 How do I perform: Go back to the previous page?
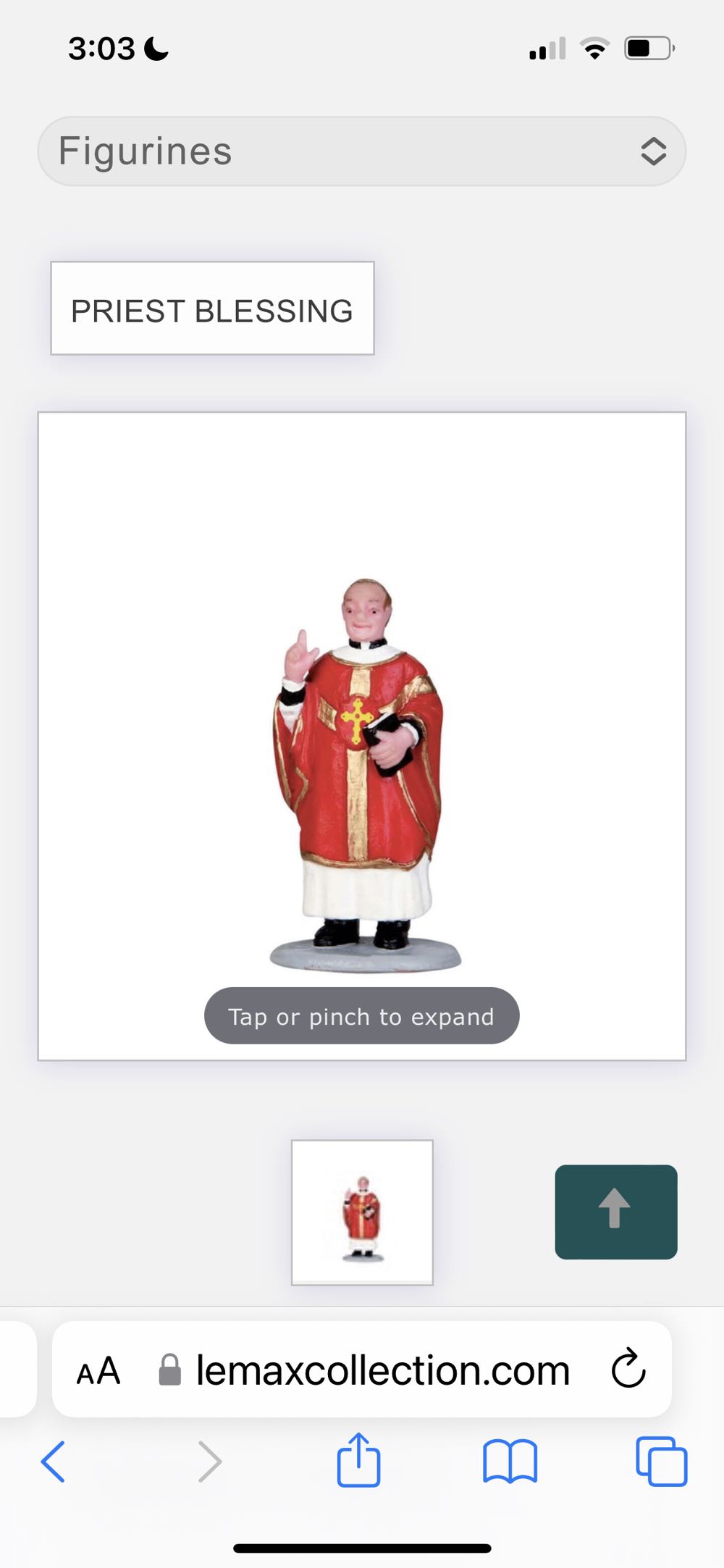point(54,1461)
